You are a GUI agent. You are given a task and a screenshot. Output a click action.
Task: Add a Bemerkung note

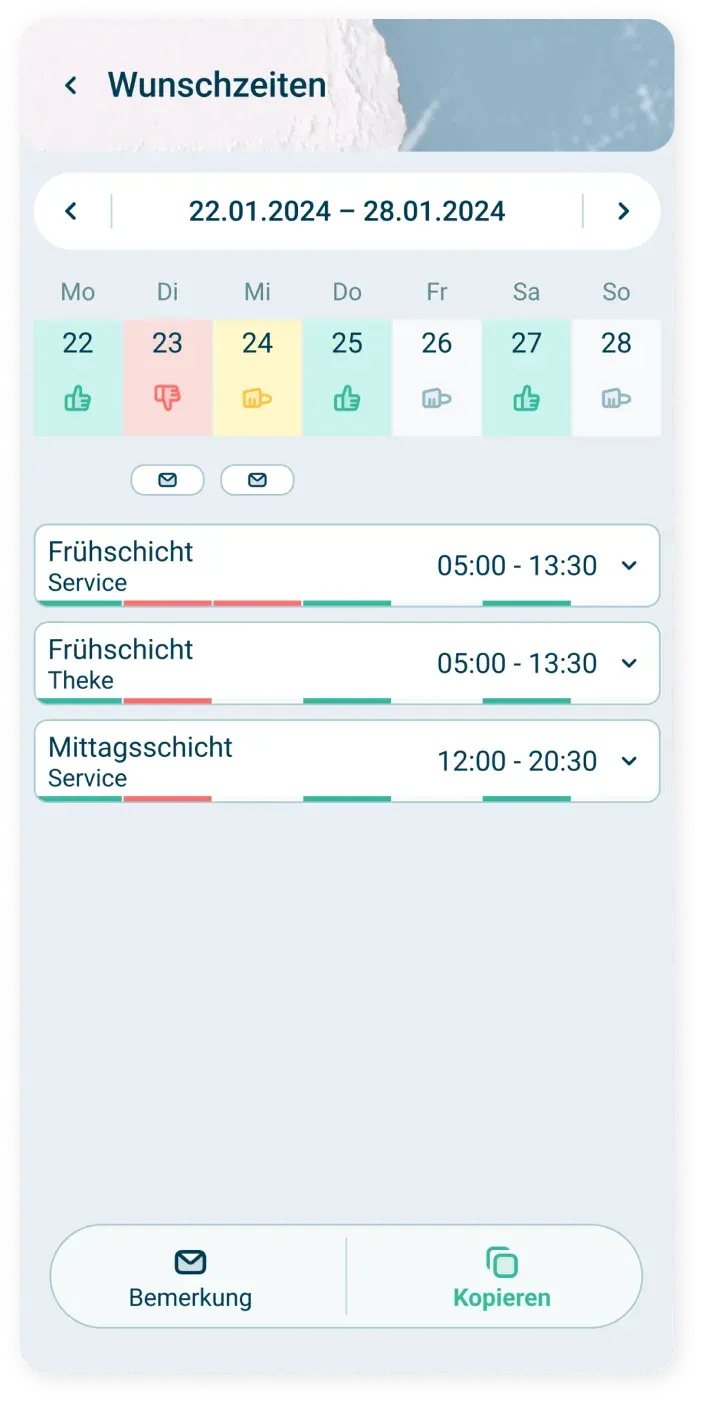point(190,1277)
